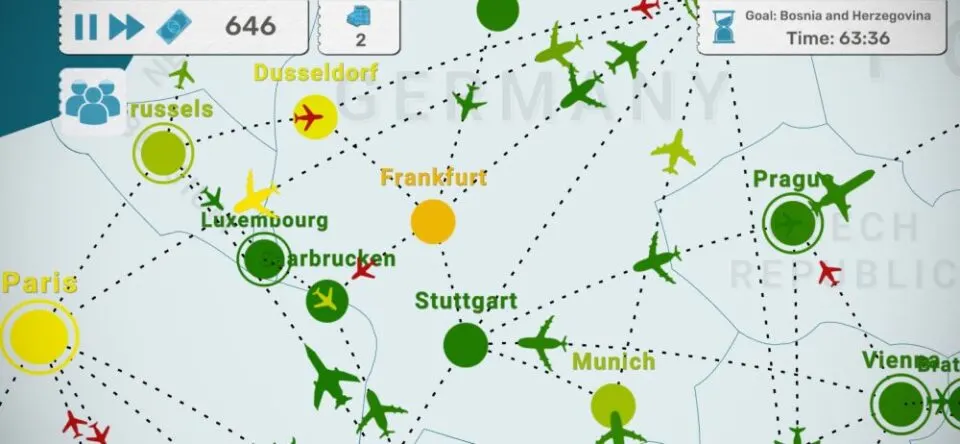The width and height of the screenshot is (960, 444).
Task: Tap the Munich city node
Action: (613, 406)
